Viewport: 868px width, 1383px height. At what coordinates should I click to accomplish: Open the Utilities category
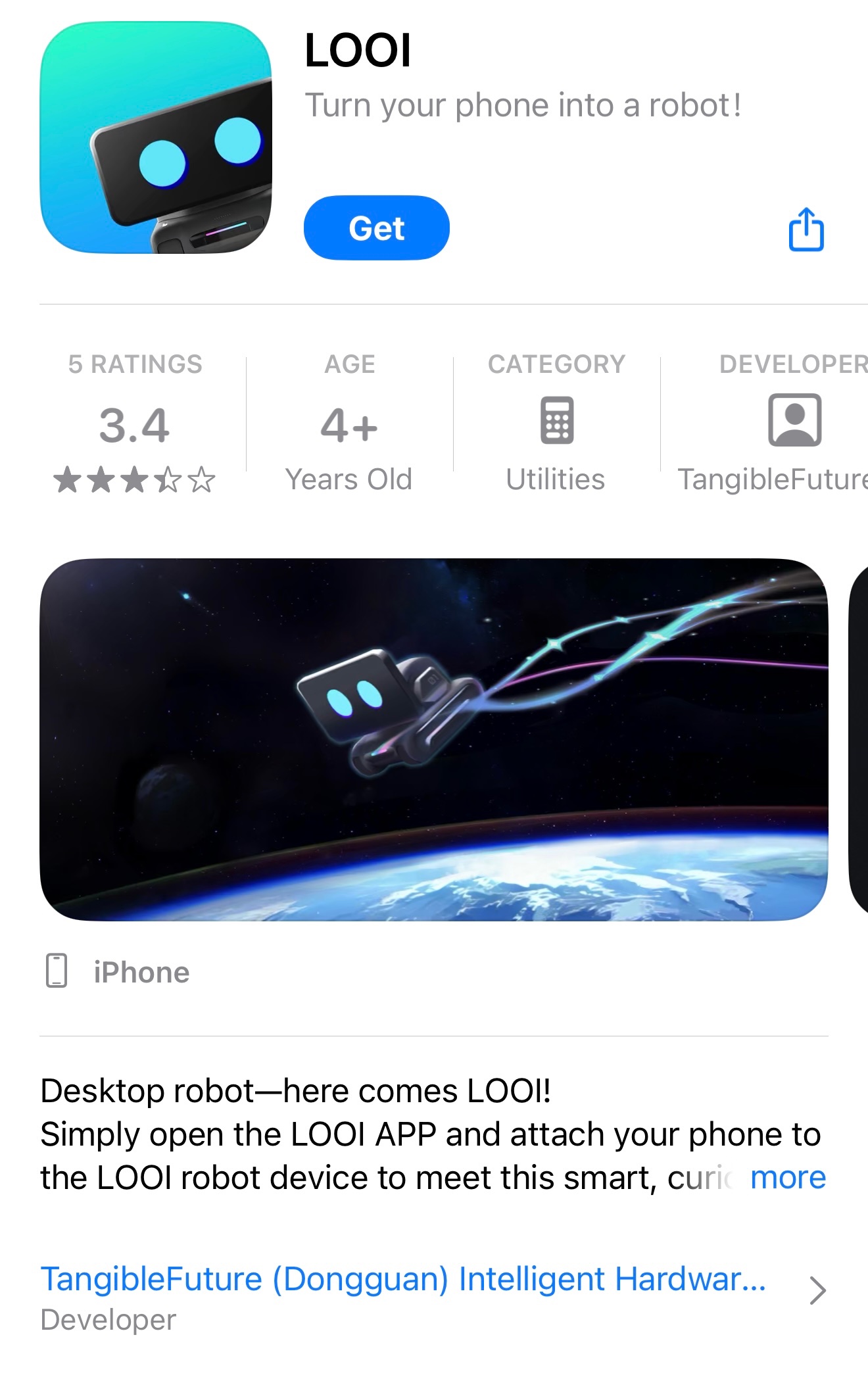tap(556, 424)
